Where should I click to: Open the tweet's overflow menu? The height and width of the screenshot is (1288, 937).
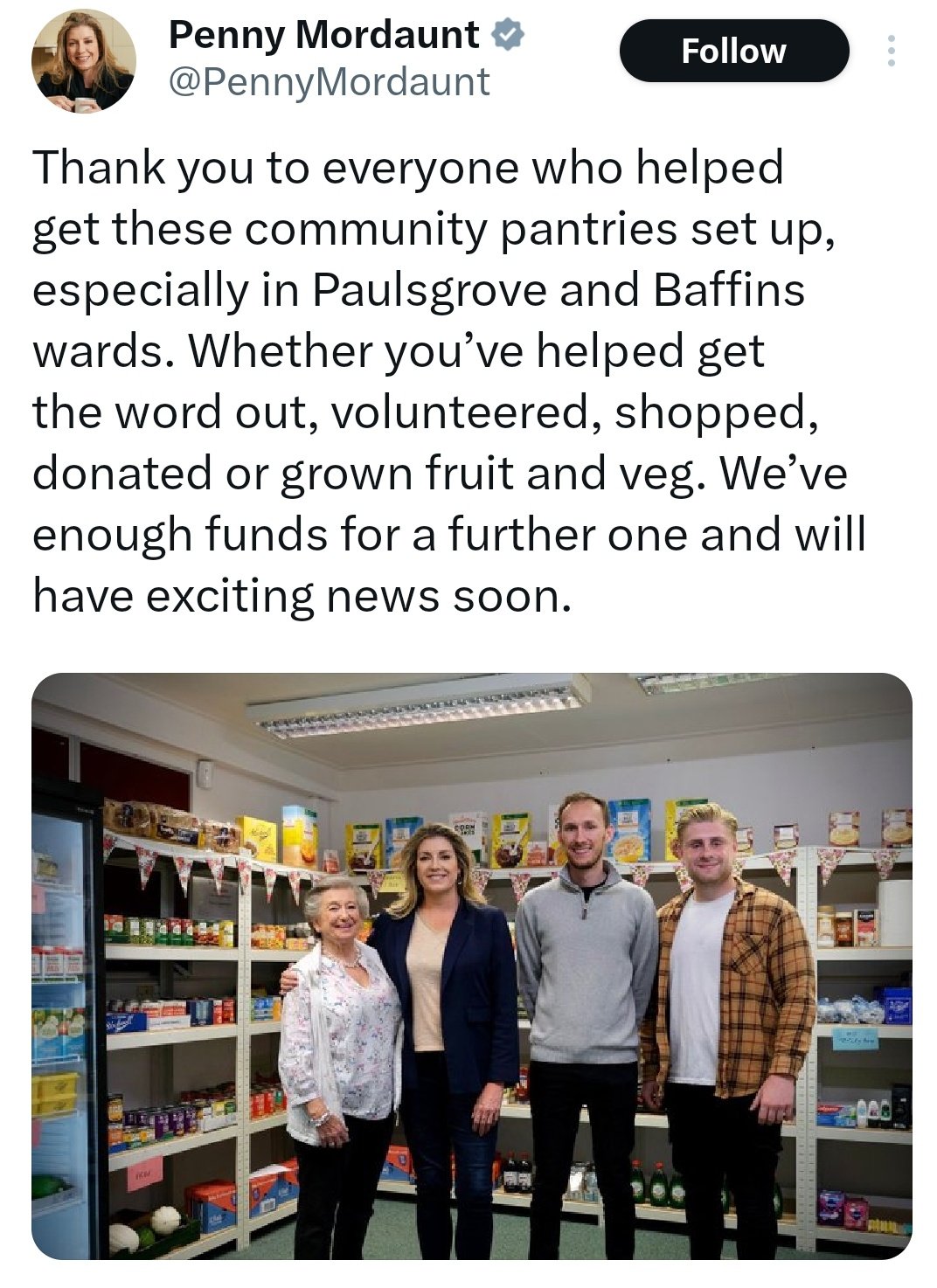pyautogui.click(x=891, y=51)
